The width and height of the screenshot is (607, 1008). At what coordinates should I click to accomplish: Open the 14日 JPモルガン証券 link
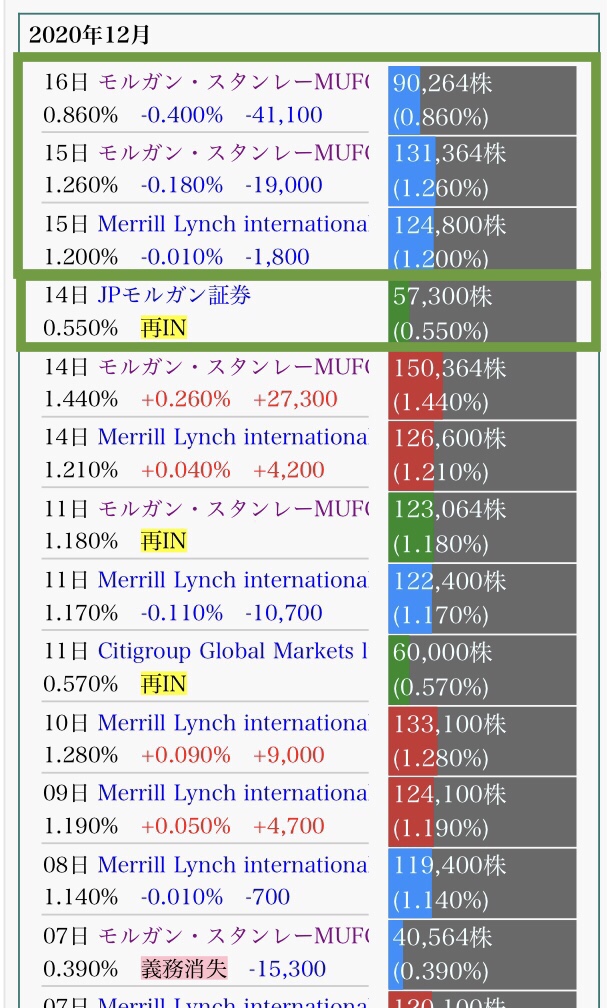174,295
